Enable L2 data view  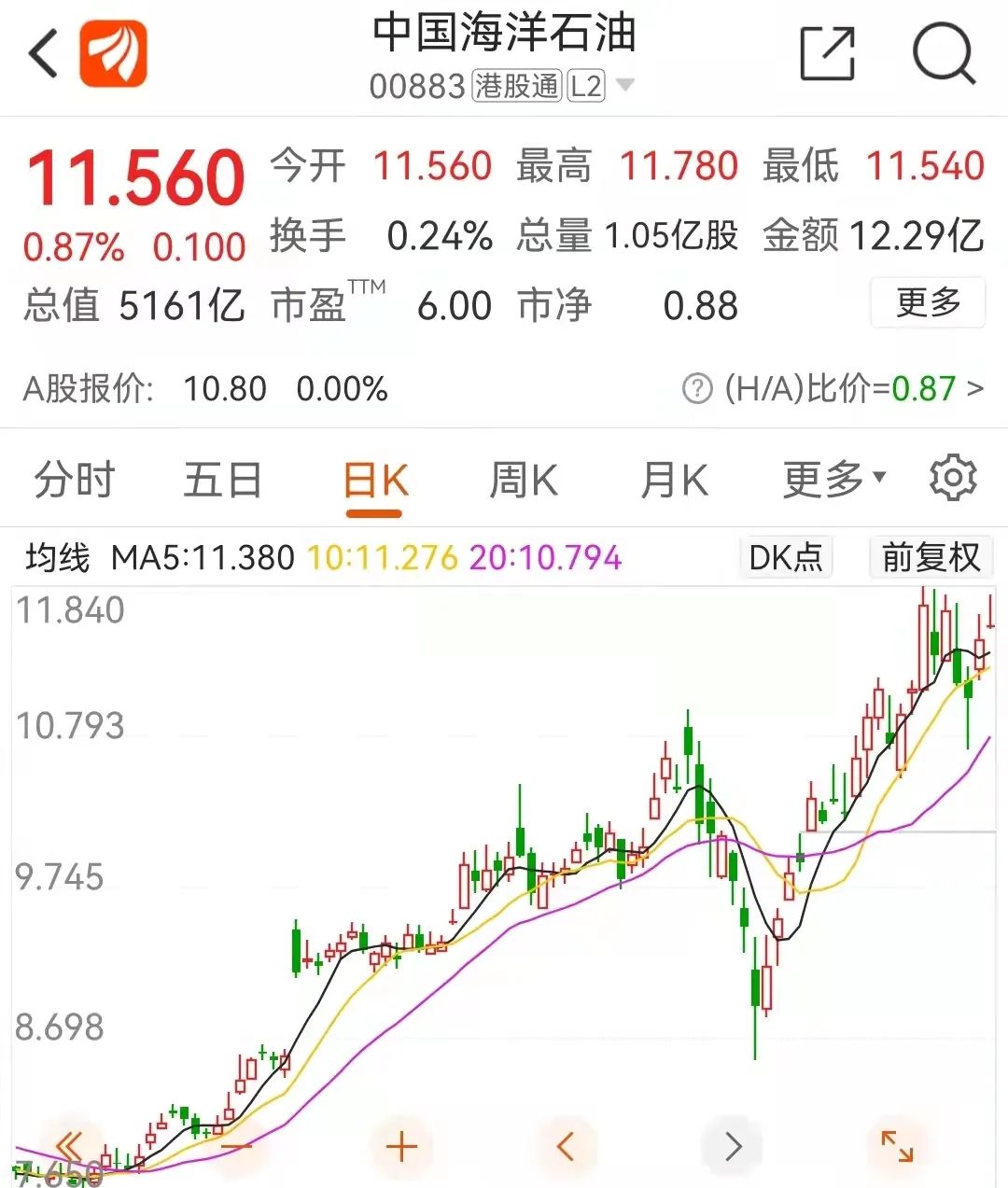586,86
